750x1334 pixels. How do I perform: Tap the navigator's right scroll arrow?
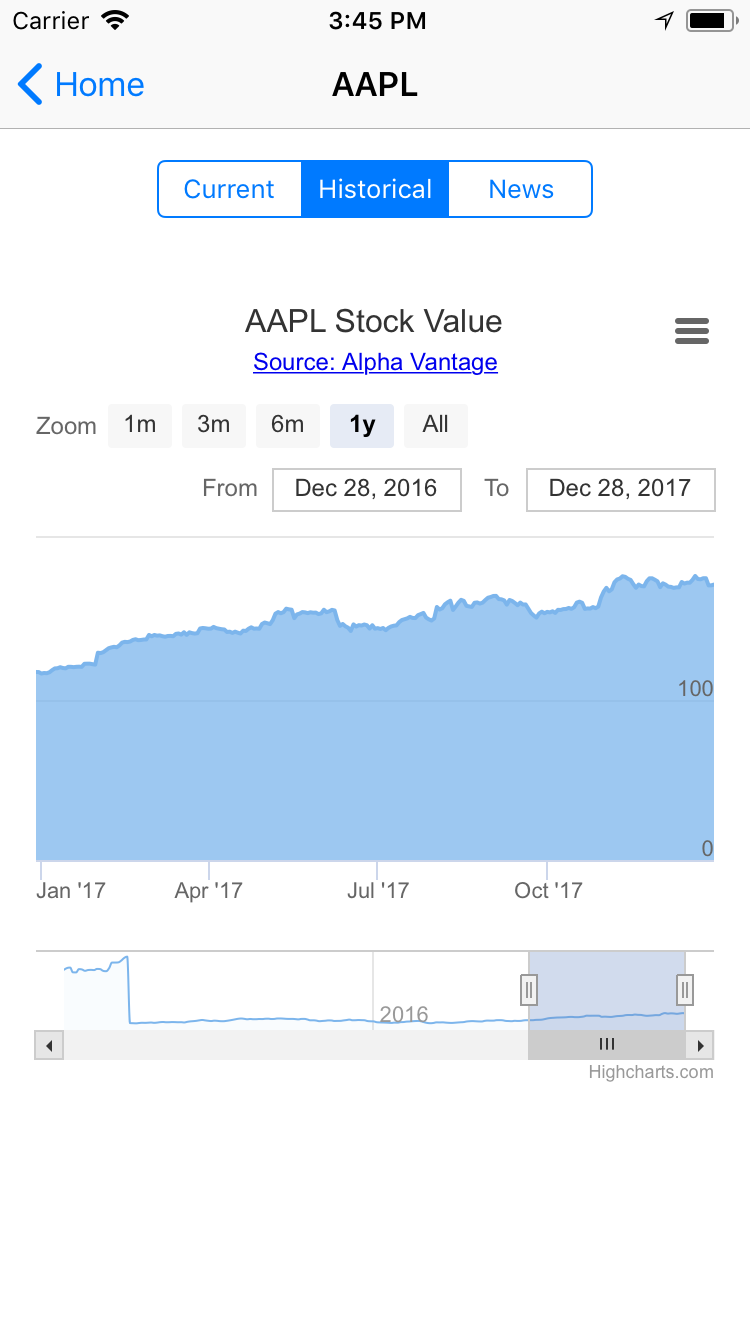(x=700, y=1045)
